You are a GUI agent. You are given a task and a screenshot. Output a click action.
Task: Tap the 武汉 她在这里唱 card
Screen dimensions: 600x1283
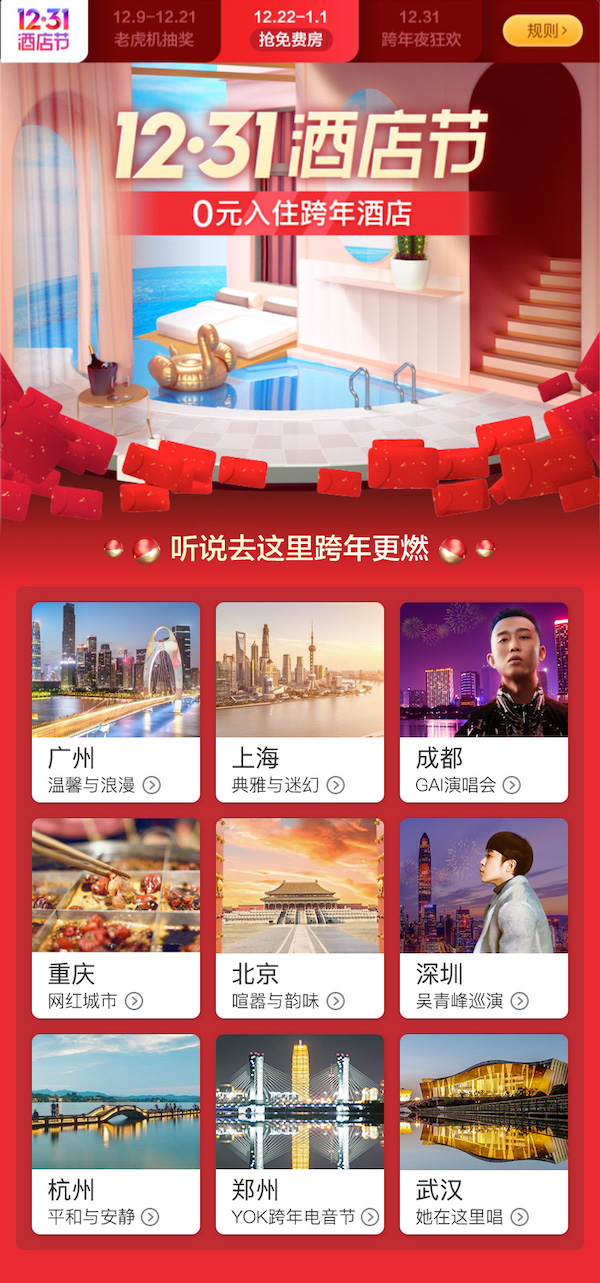[x=484, y=1133]
